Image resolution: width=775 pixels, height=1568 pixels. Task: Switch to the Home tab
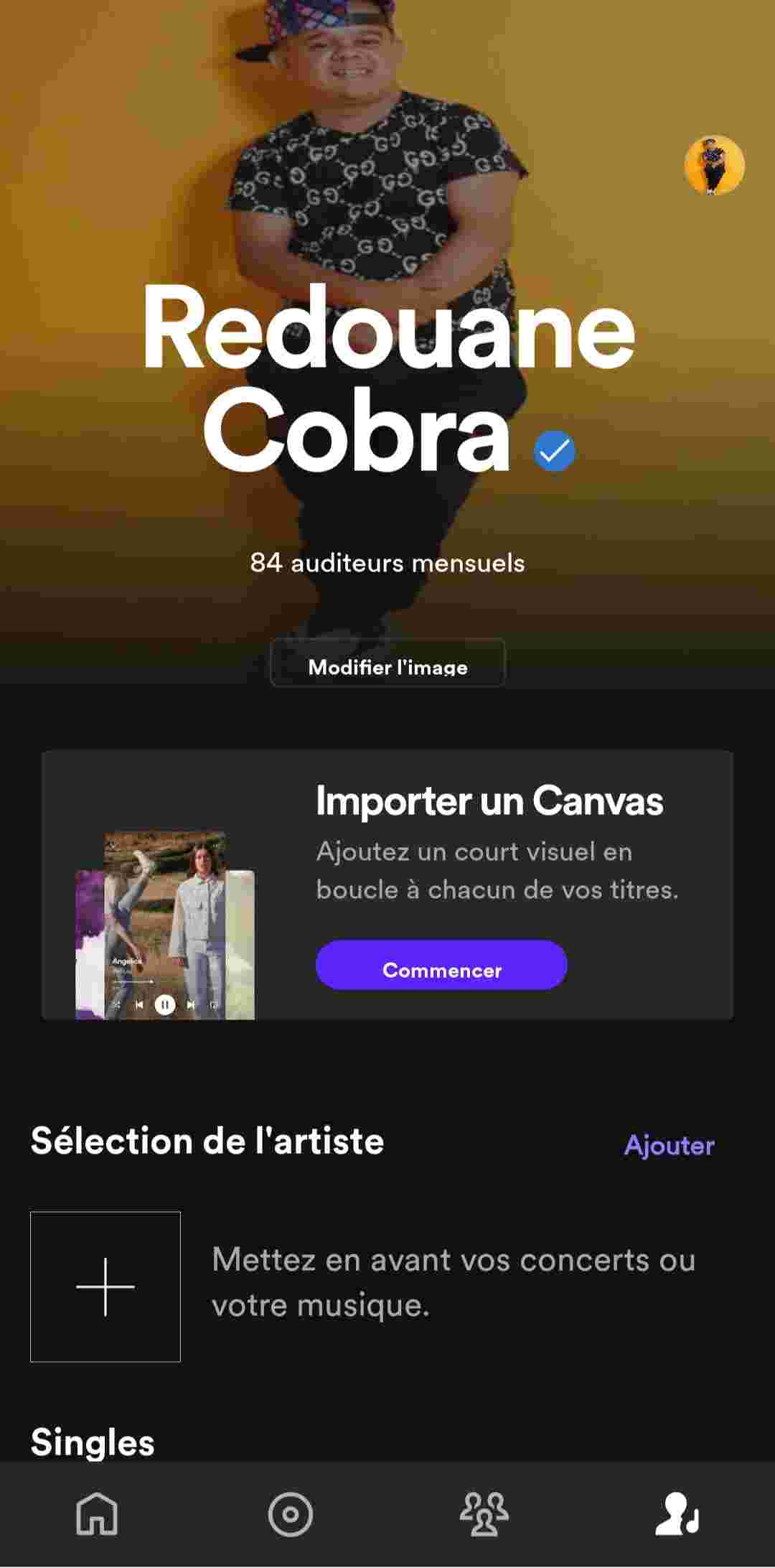[x=97, y=1513]
